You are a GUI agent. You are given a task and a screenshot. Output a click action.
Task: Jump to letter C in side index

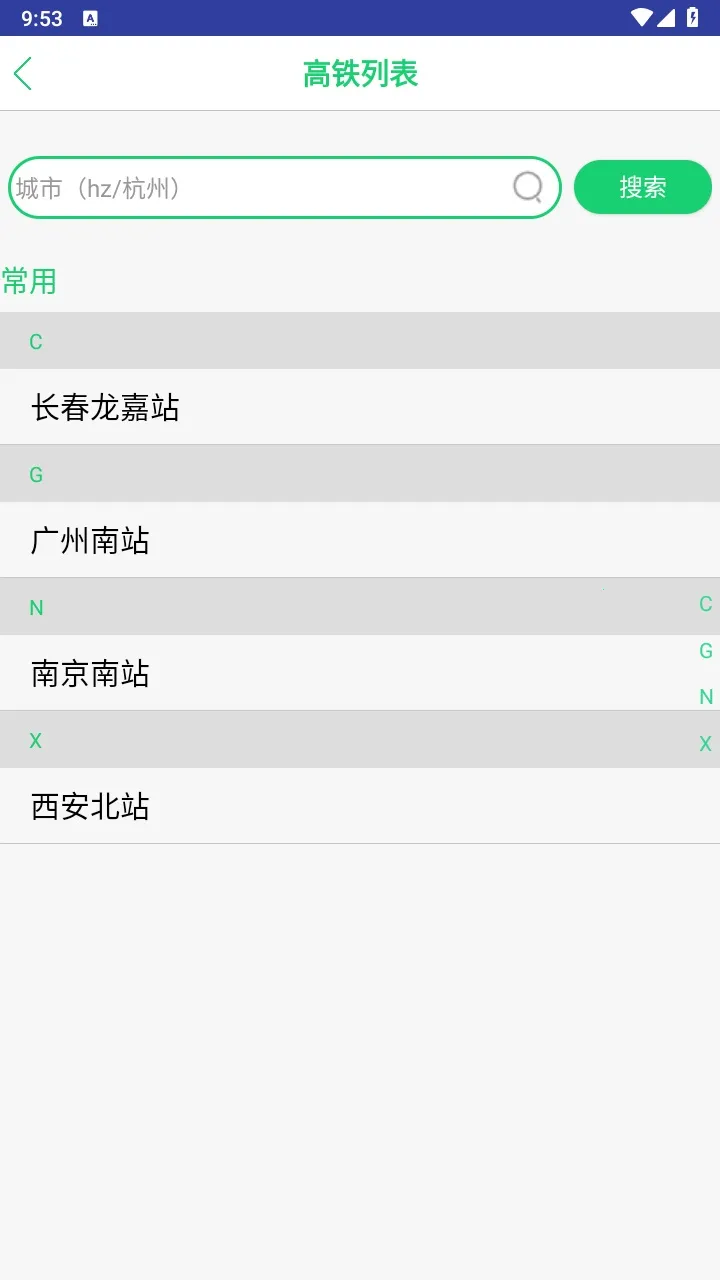pos(705,604)
